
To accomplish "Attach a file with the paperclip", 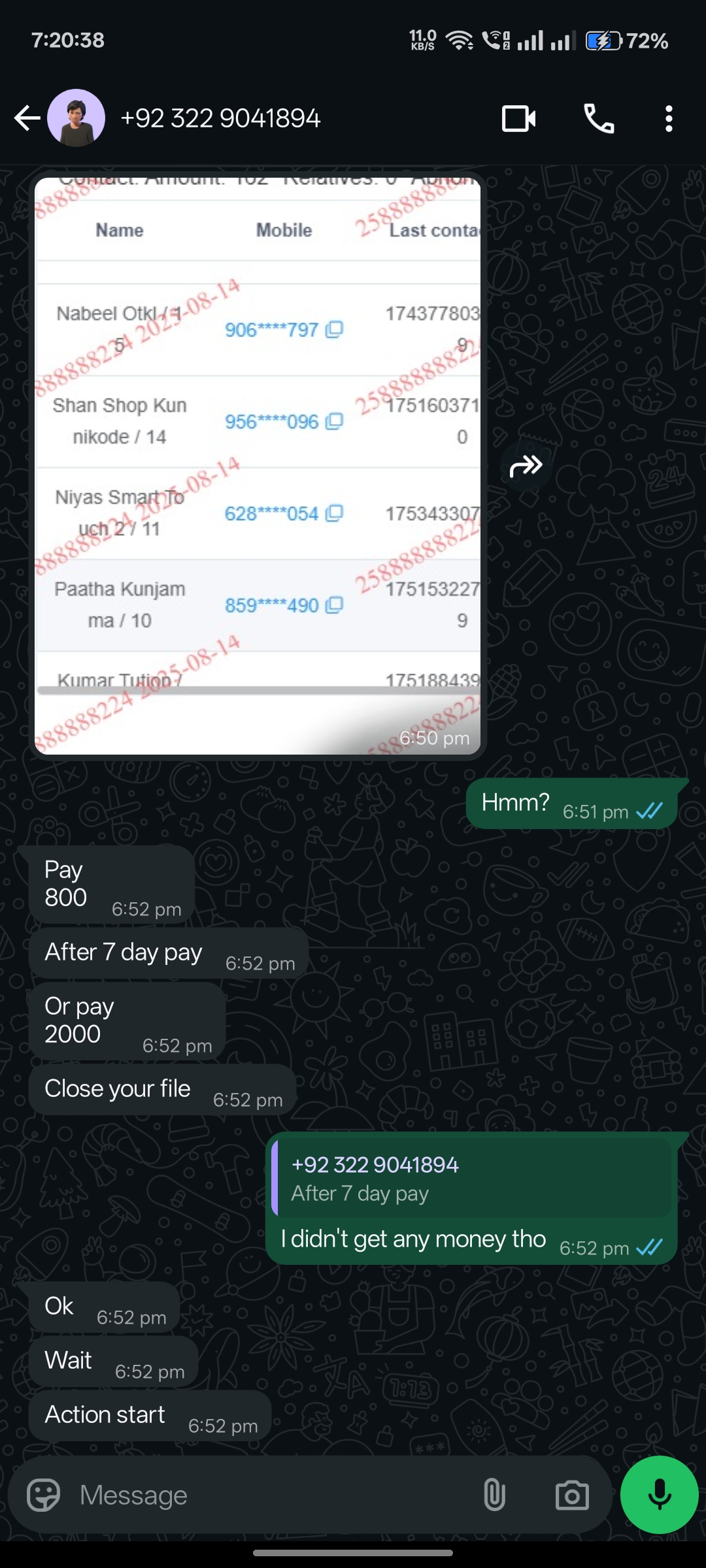I will pyautogui.click(x=494, y=1494).
